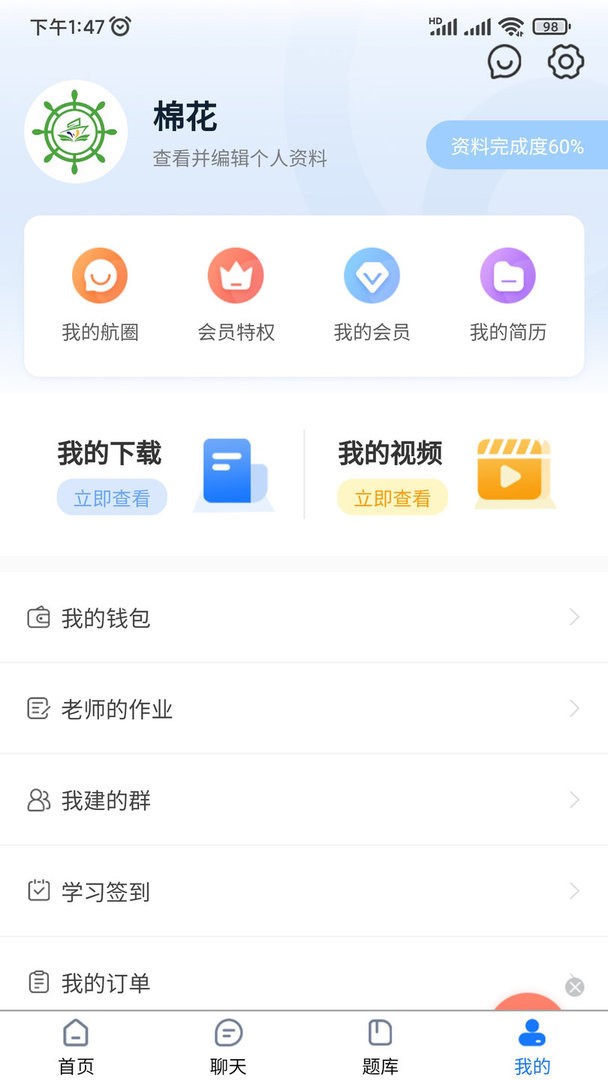This screenshot has width=608, height=1080.
Task: Open the 资料完成度60% profile completion badge
Action: click(x=517, y=146)
